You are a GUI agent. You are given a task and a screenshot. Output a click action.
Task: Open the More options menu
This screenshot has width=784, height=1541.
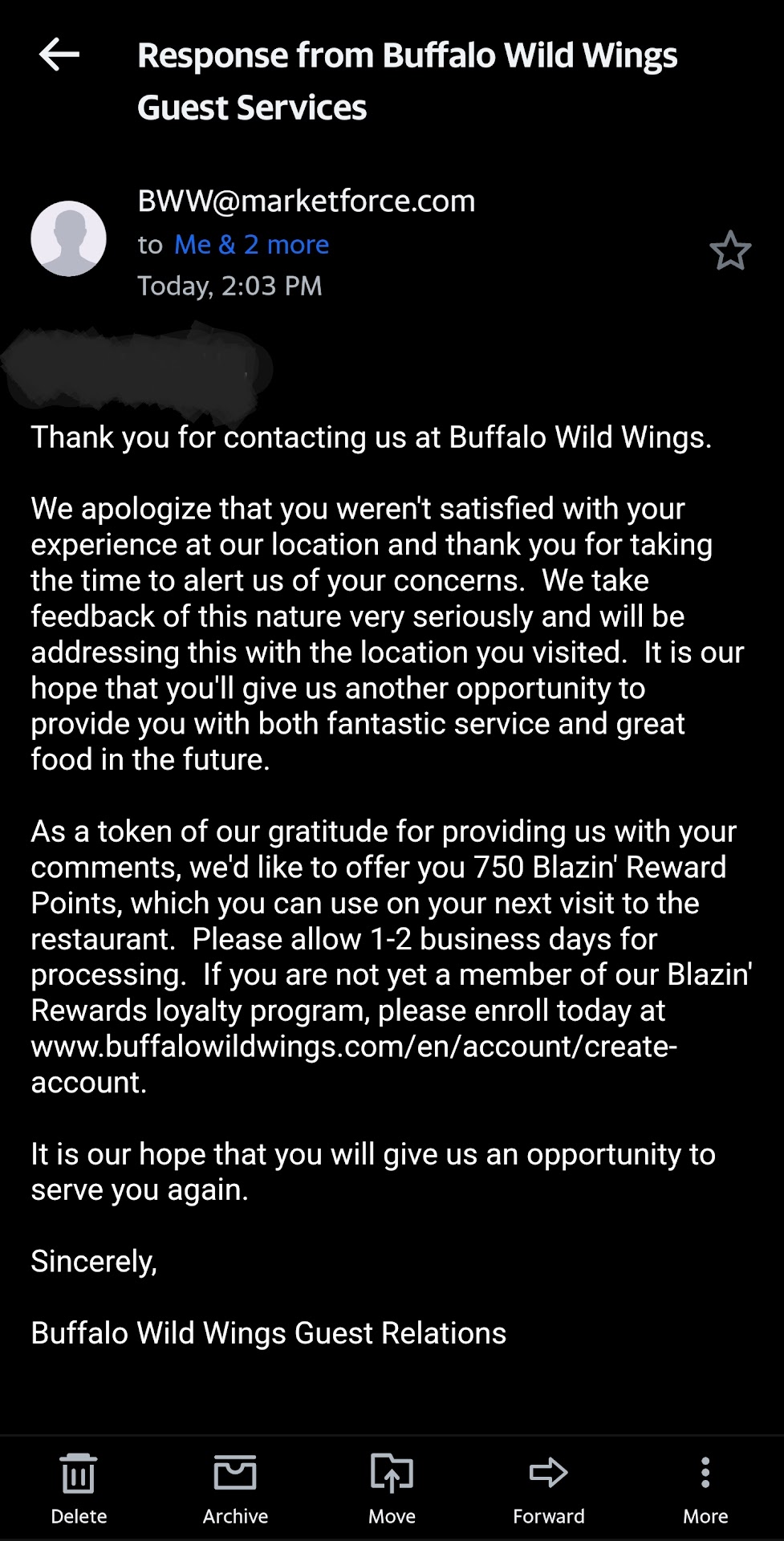pyautogui.click(x=705, y=1486)
